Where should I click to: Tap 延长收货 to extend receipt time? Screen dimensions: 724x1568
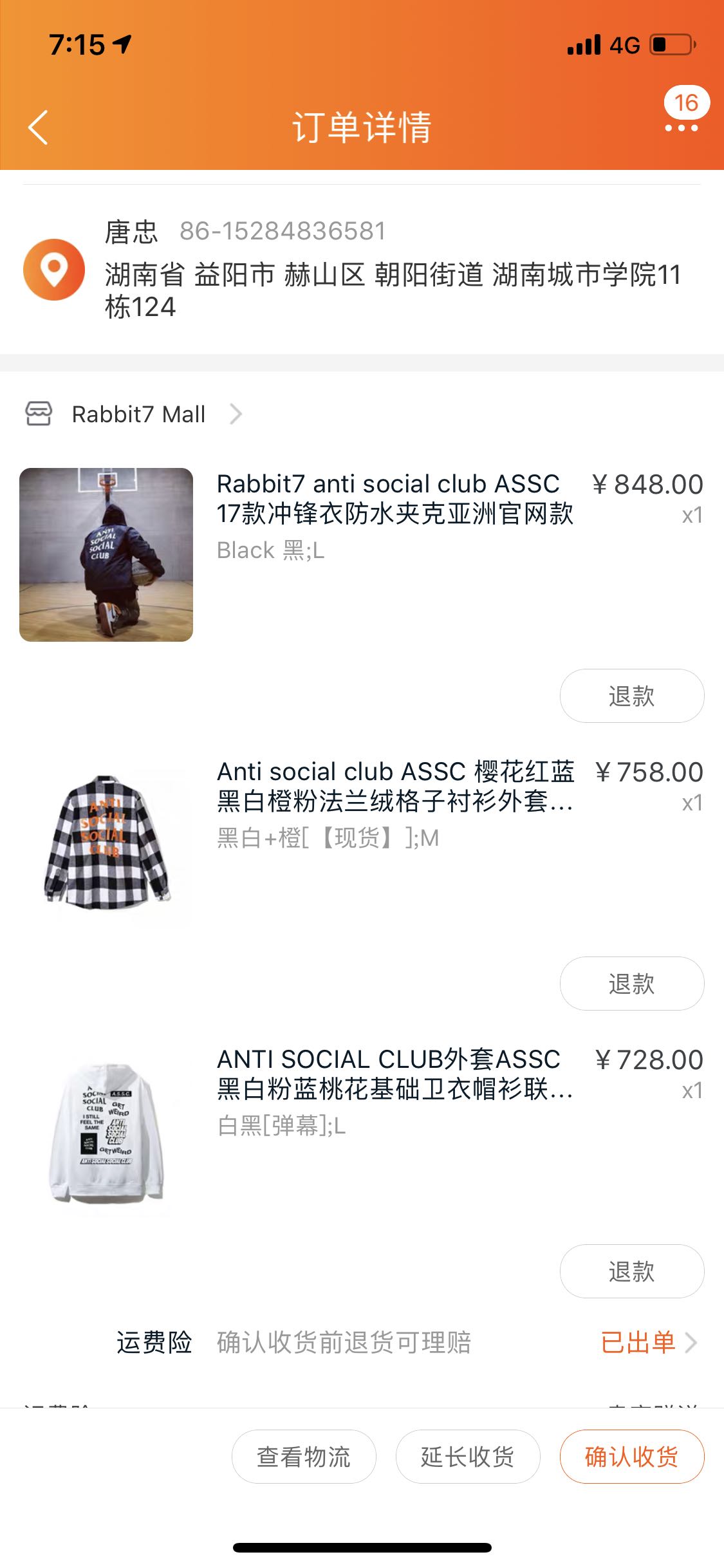point(467,1457)
